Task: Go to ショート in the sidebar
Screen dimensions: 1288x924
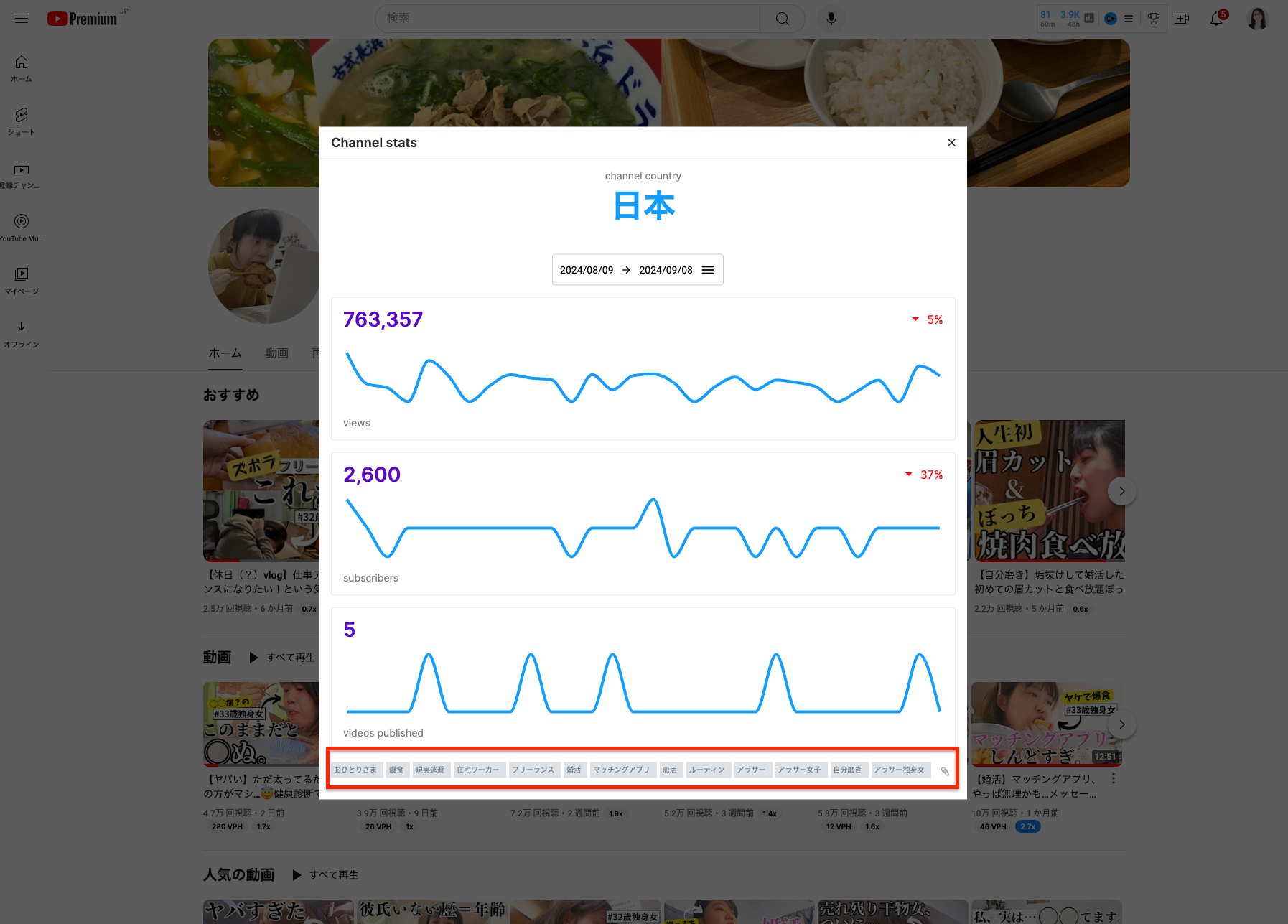Action: [22, 121]
